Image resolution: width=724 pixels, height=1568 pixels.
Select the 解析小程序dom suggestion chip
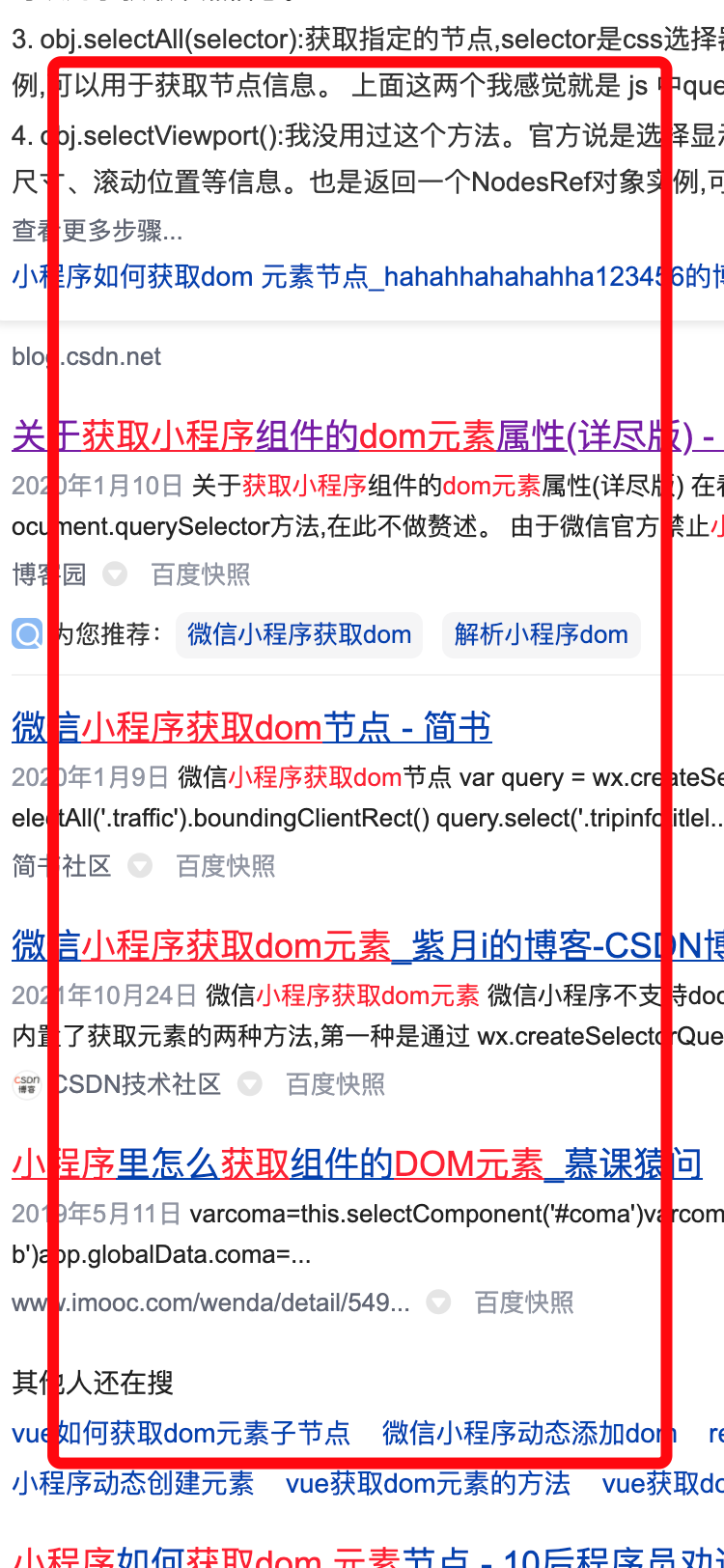coord(541,634)
